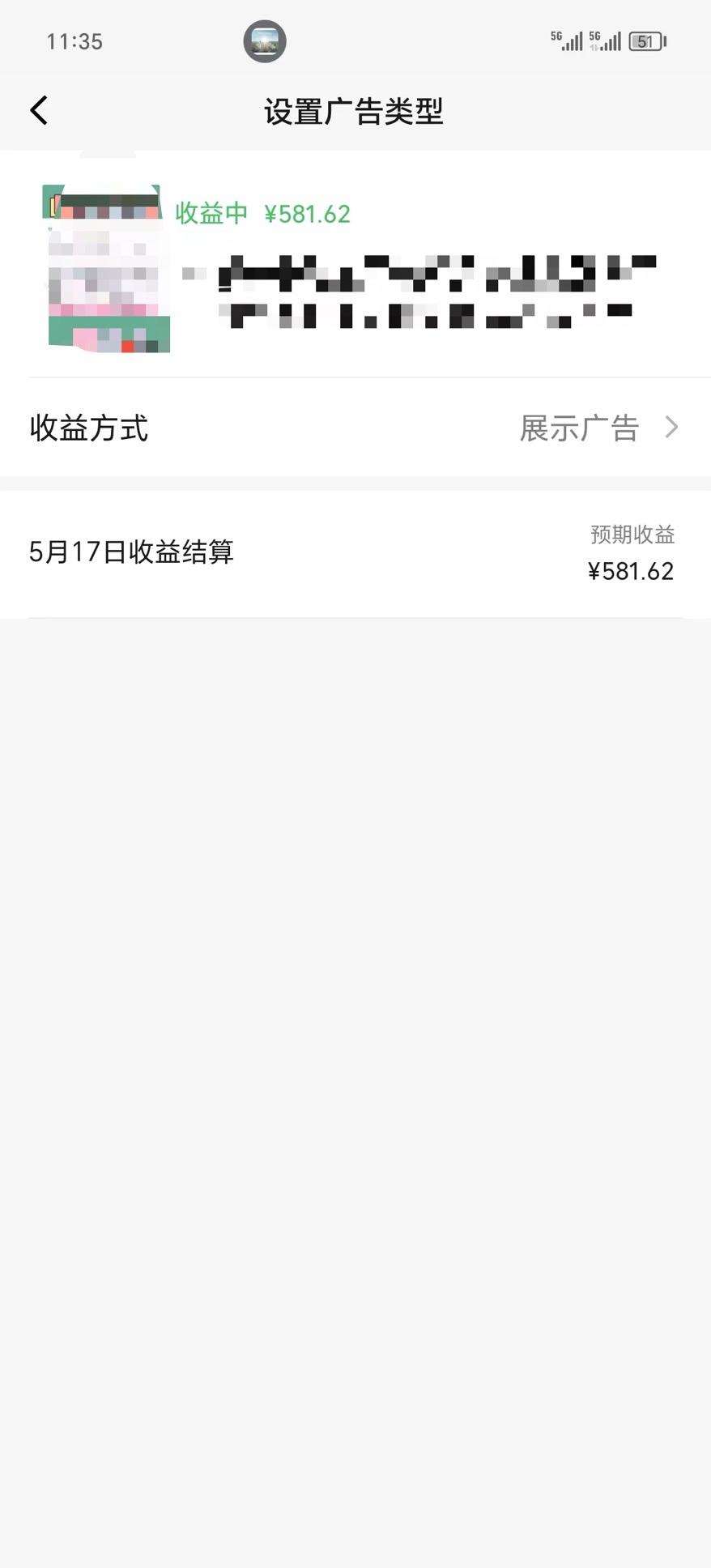
Task: Tap the battery indicator showing 51
Action: [644, 39]
